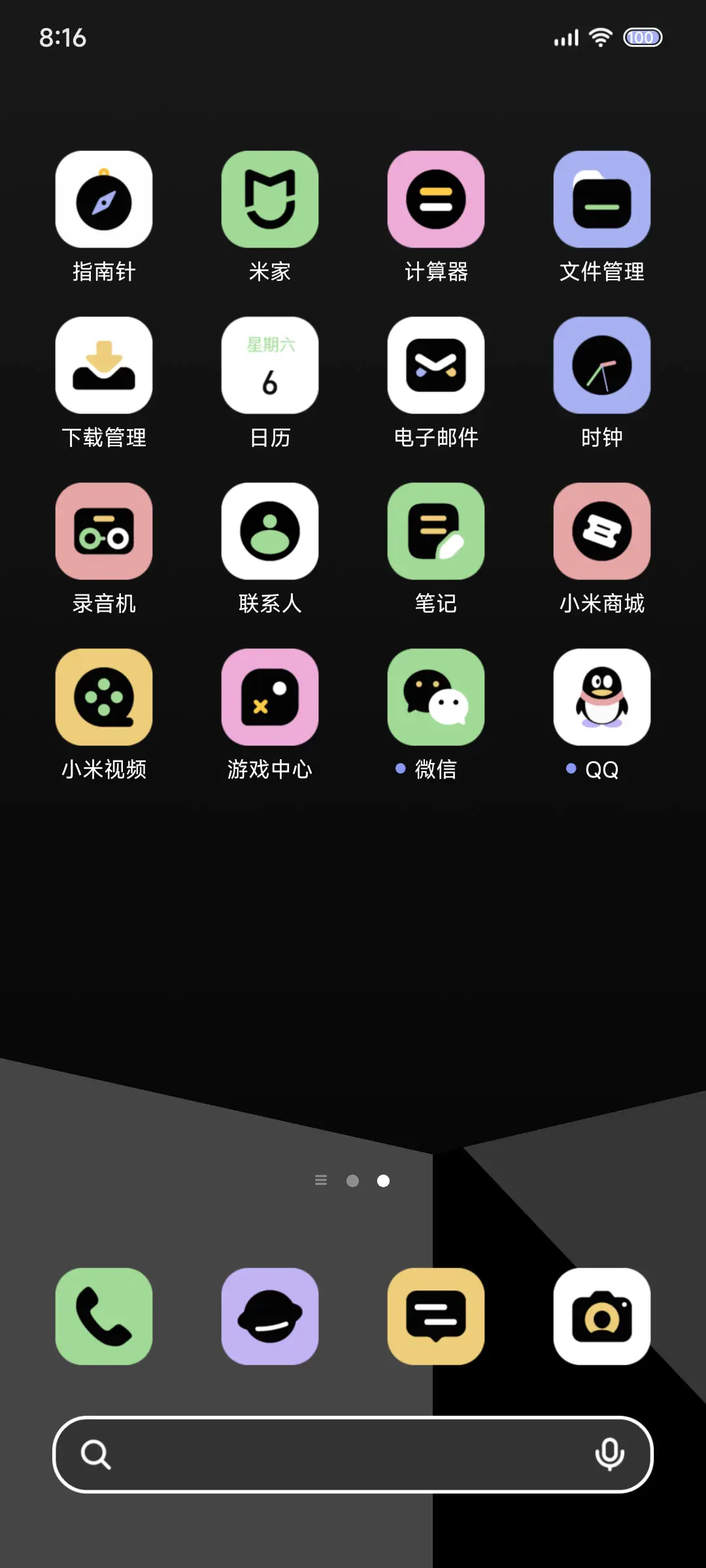Open the 下载管理 download manager
The image size is (706, 1568).
[105, 366]
